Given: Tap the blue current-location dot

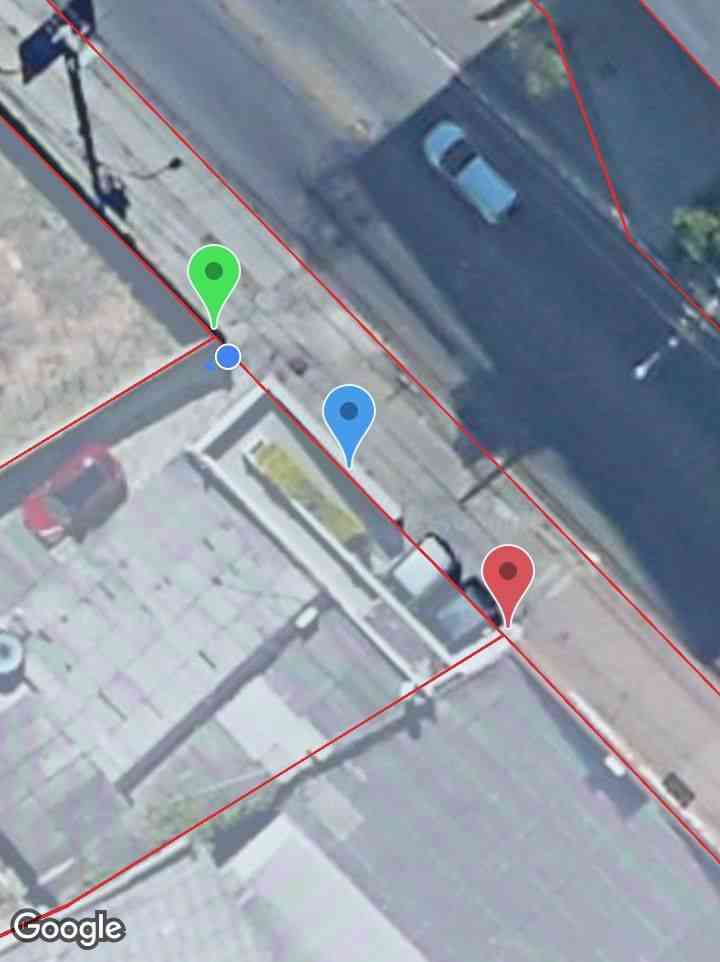Looking at the screenshot, I should (x=228, y=356).
